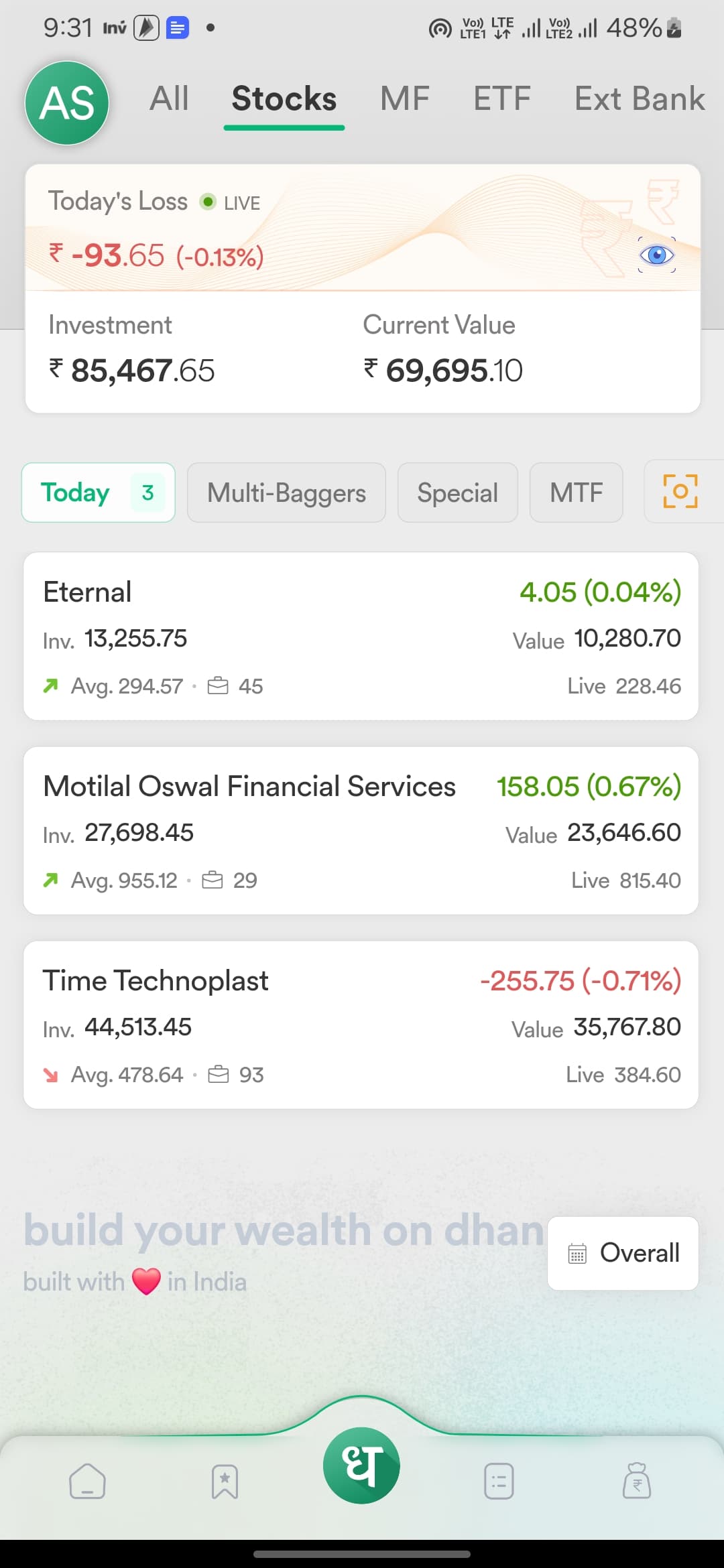Switch to the All tab
Viewport: 724px width, 1568px height.
[x=169, y=99]
